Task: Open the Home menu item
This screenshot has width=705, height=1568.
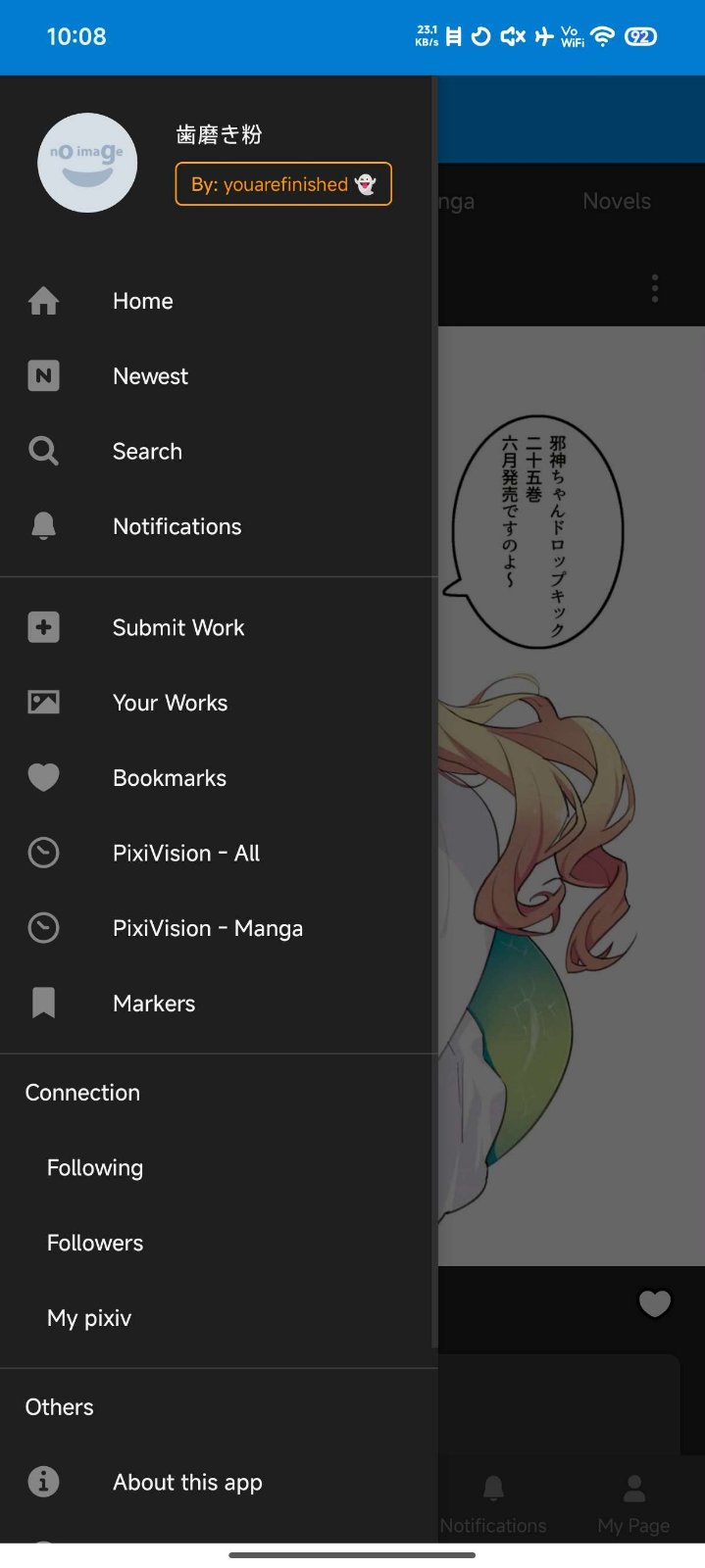Action: pos(143,301)
